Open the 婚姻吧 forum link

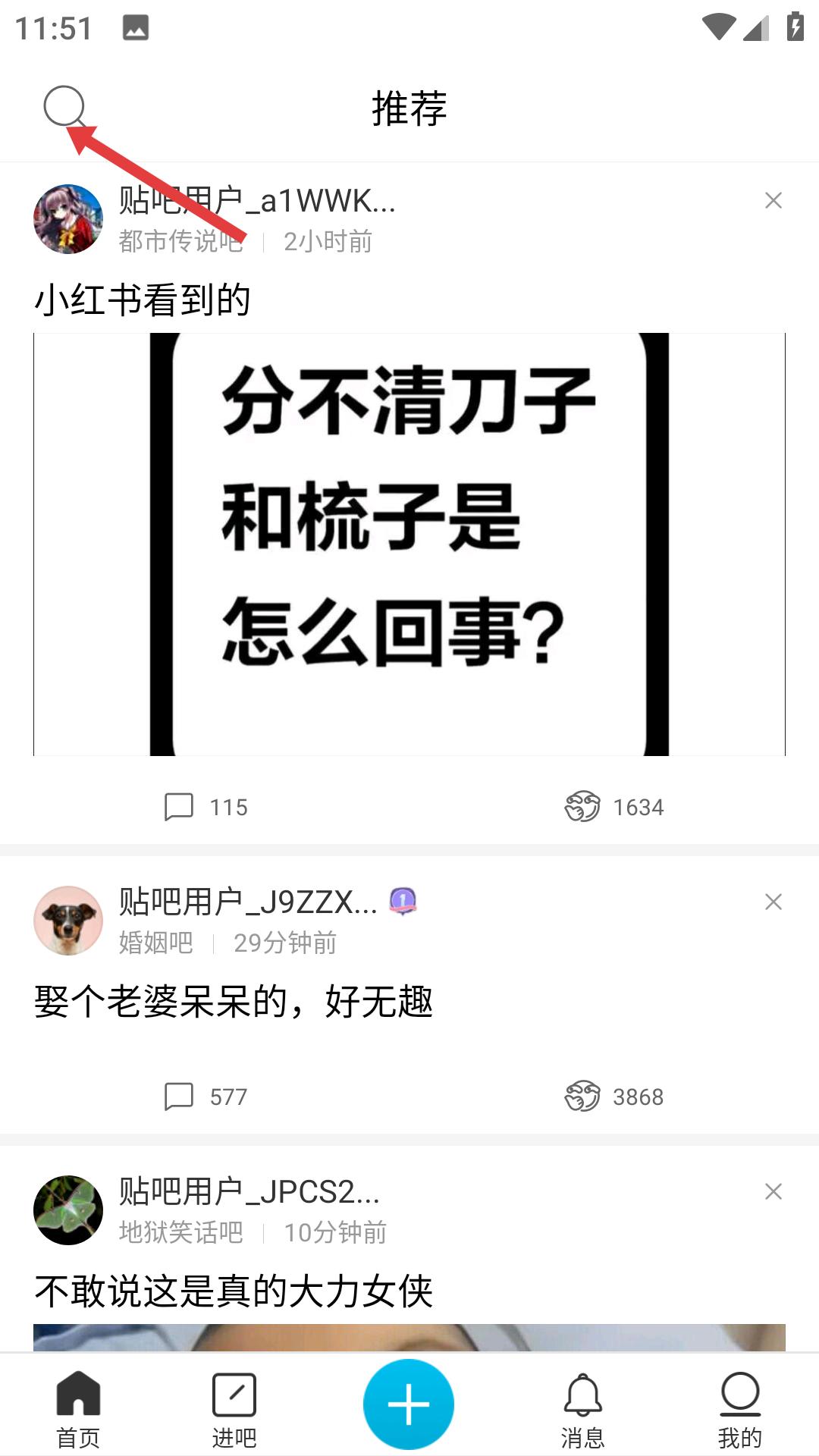155,942
